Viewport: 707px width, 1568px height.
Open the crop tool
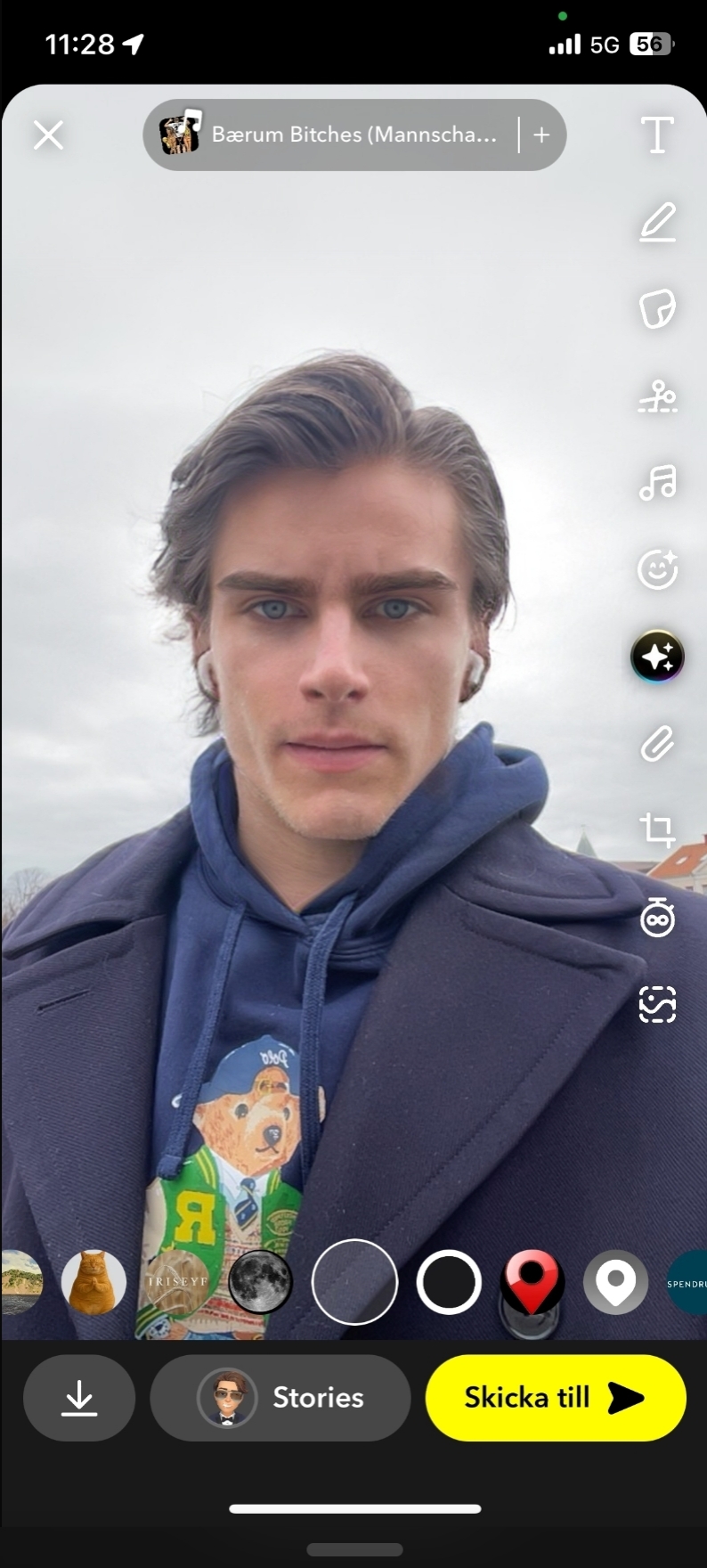pyautogui.click(x=657, y=829)
